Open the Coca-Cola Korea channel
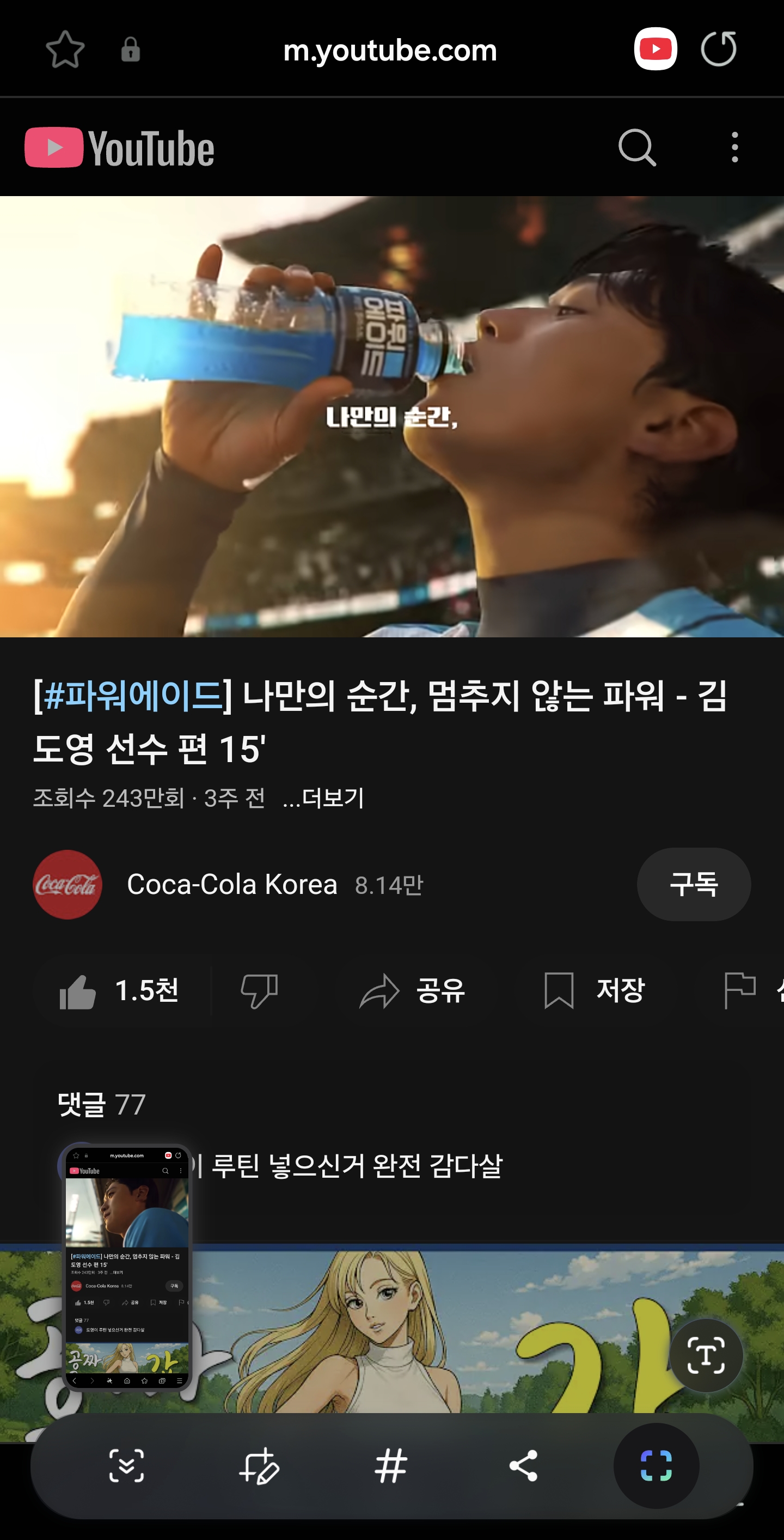 (232, 884)
